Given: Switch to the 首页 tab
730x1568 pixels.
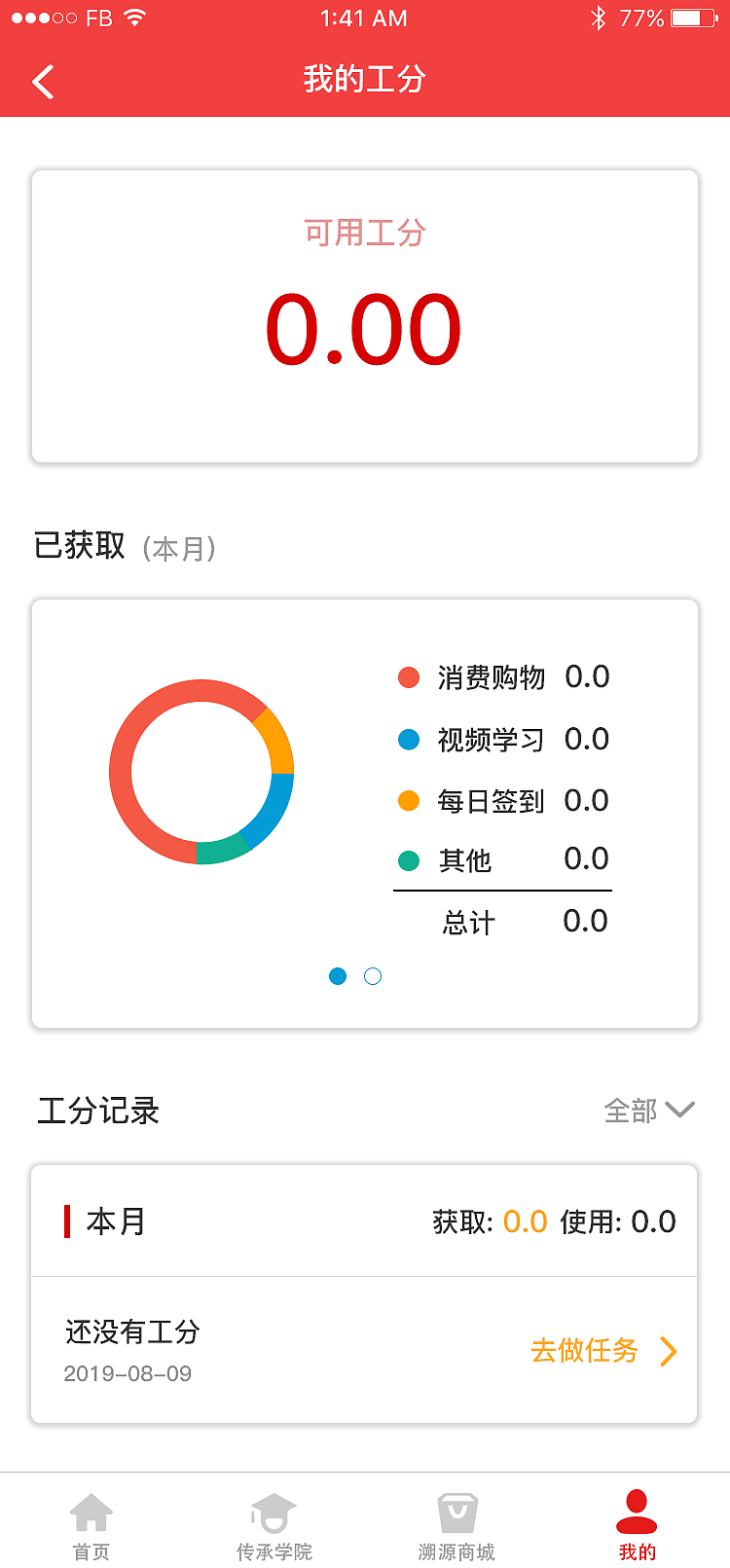Looking at the screenshot, I should 91,1525.
